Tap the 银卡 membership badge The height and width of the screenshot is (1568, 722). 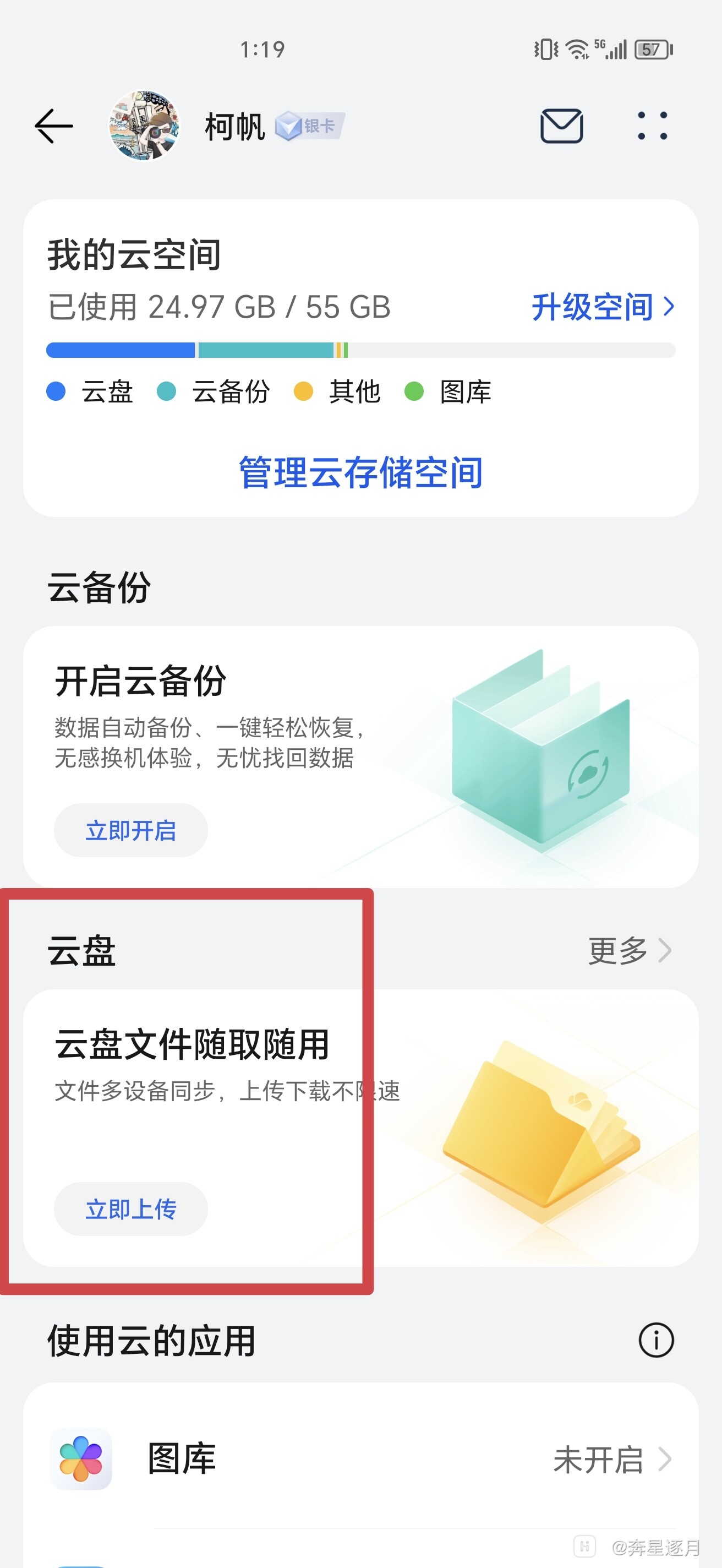[x=310, y=126]
